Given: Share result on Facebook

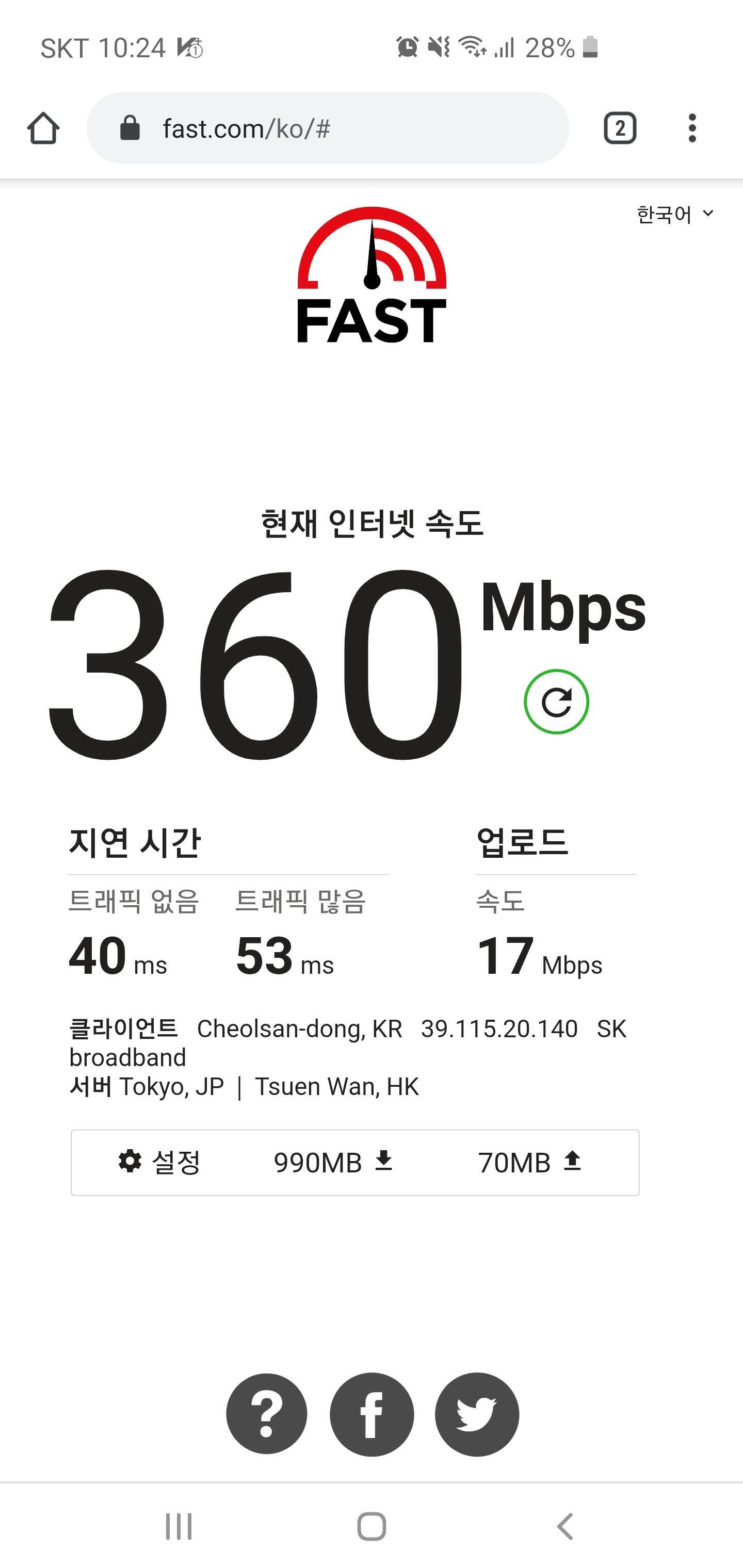Looking at the screenshot, I should [x=372, y=1414].
